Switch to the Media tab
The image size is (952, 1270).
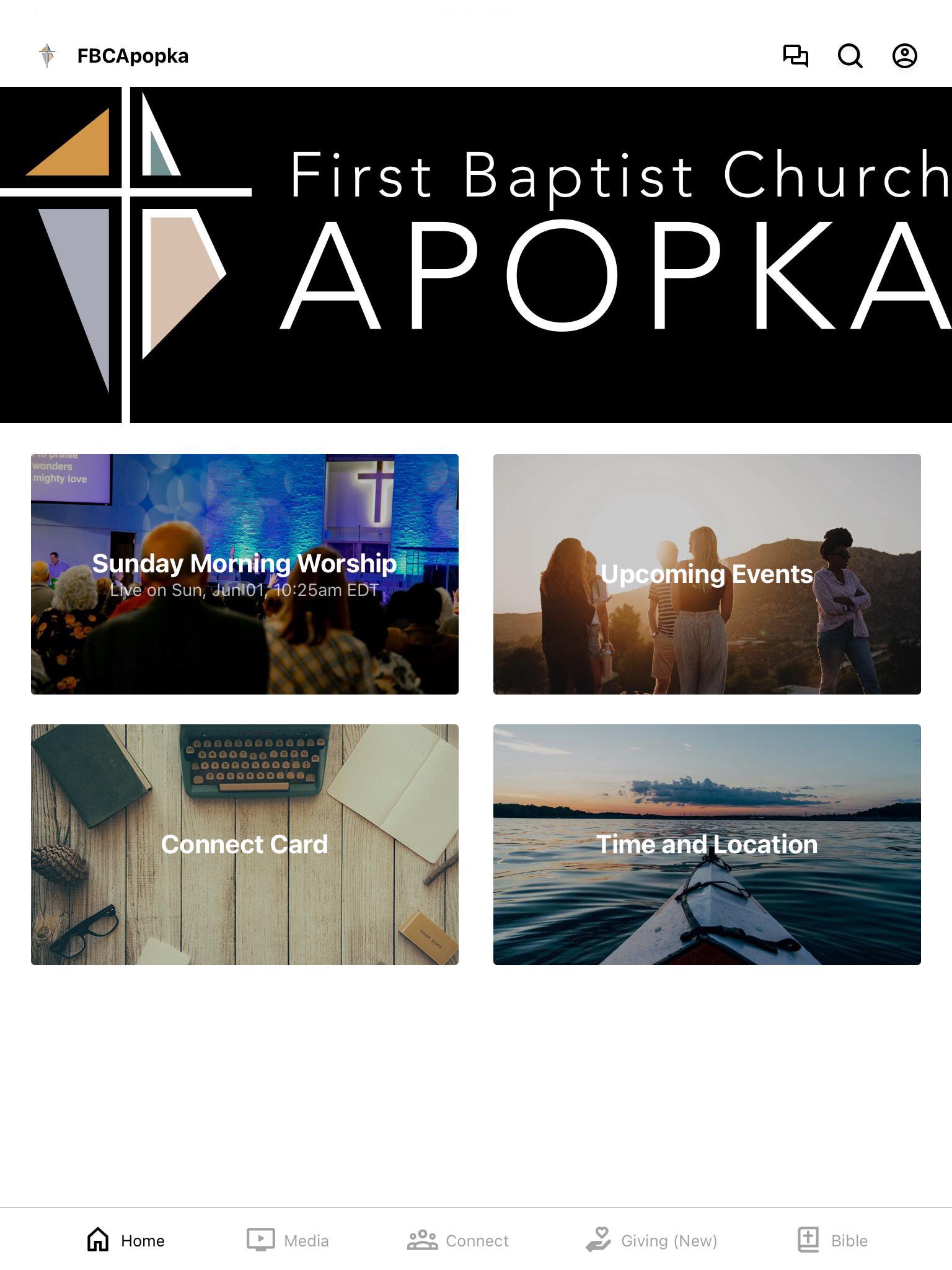coord(288,1240)
